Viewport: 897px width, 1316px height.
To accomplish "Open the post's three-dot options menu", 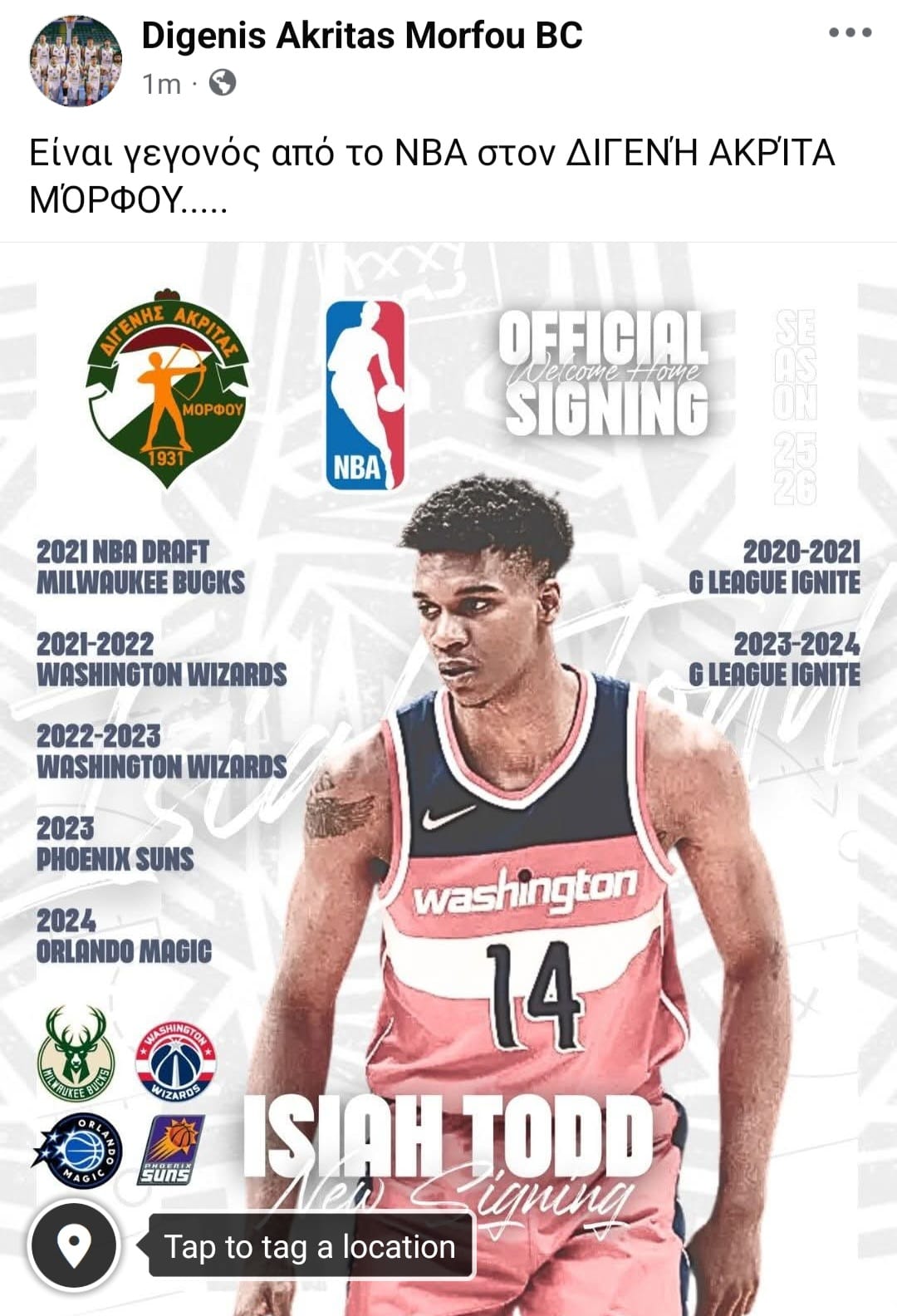I will (x=850, y=33).
